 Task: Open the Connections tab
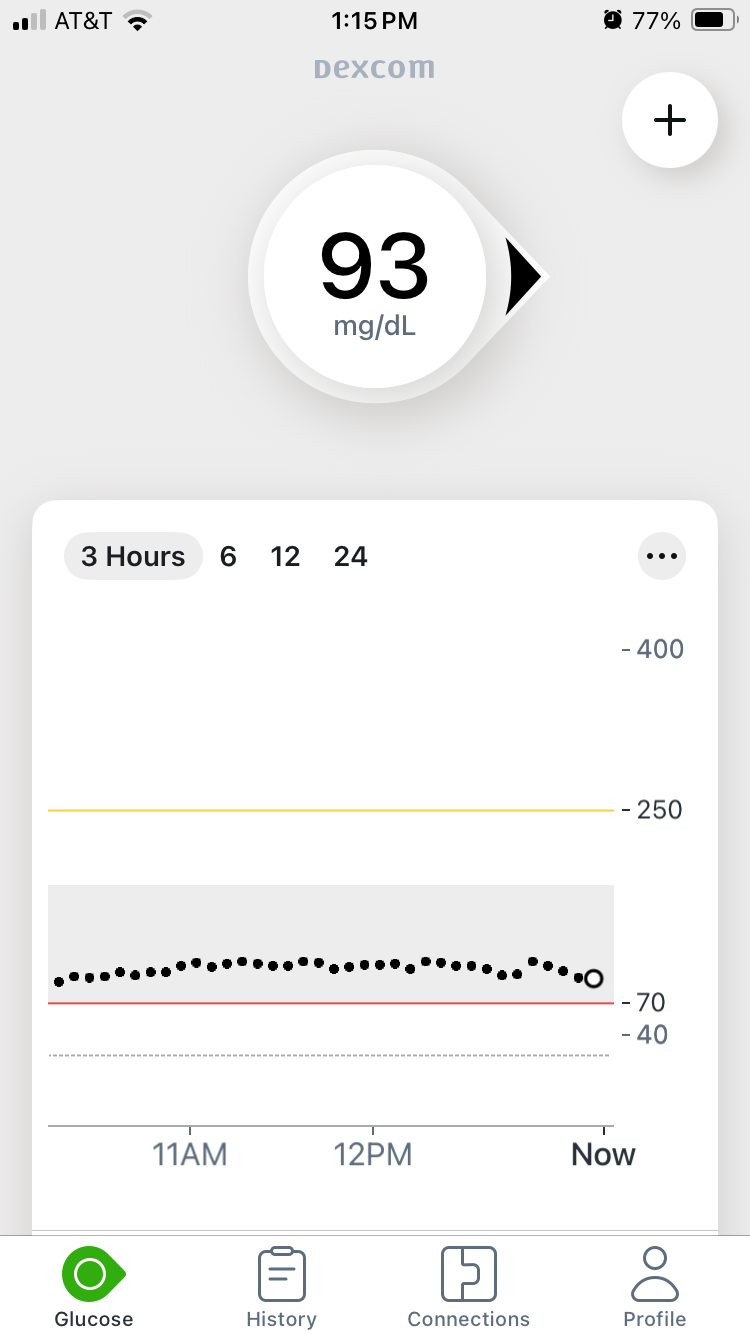469,1288
